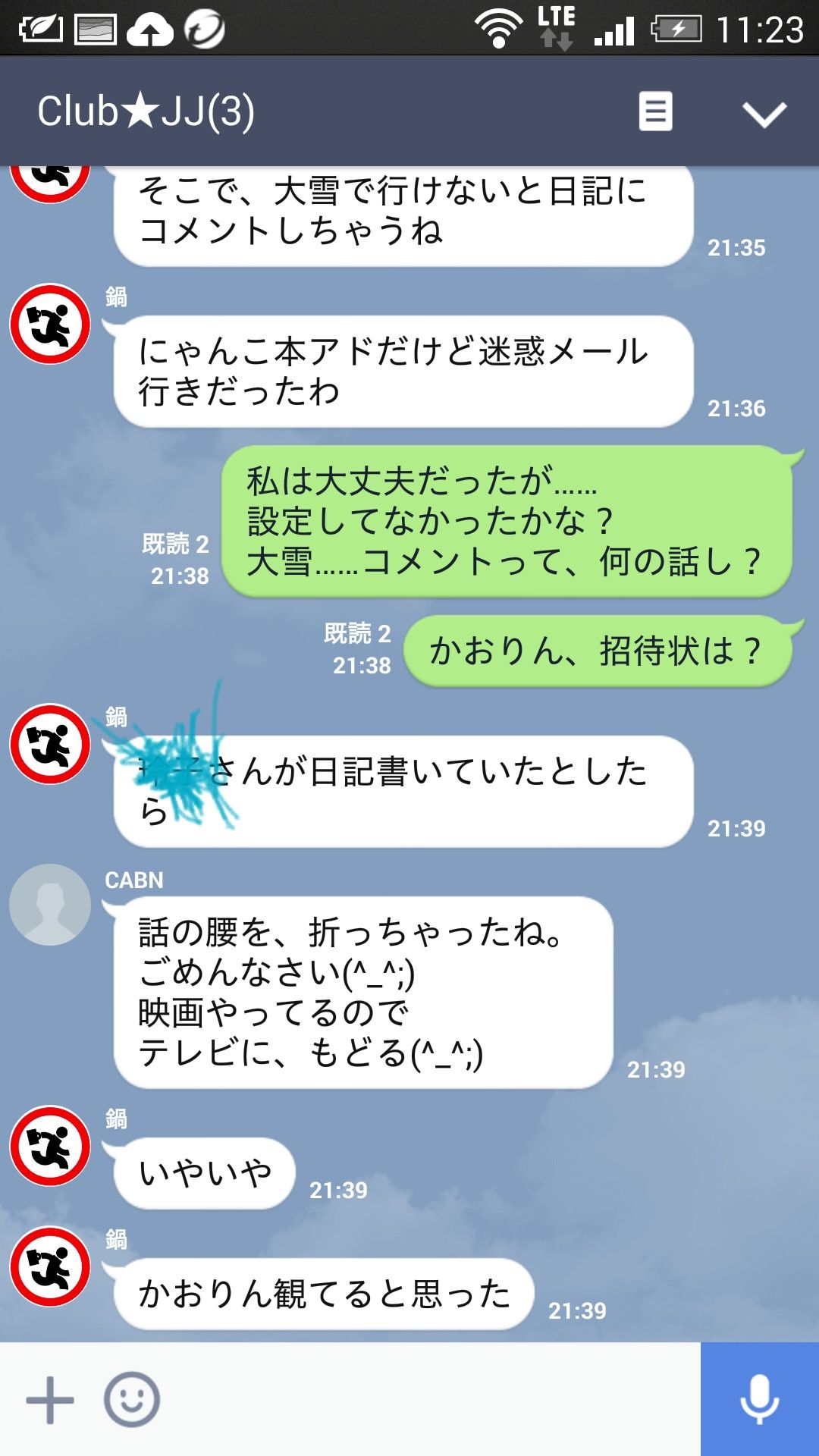
Task: Expand the chat options dropdown arrow
Action: [x=764, y=115]
